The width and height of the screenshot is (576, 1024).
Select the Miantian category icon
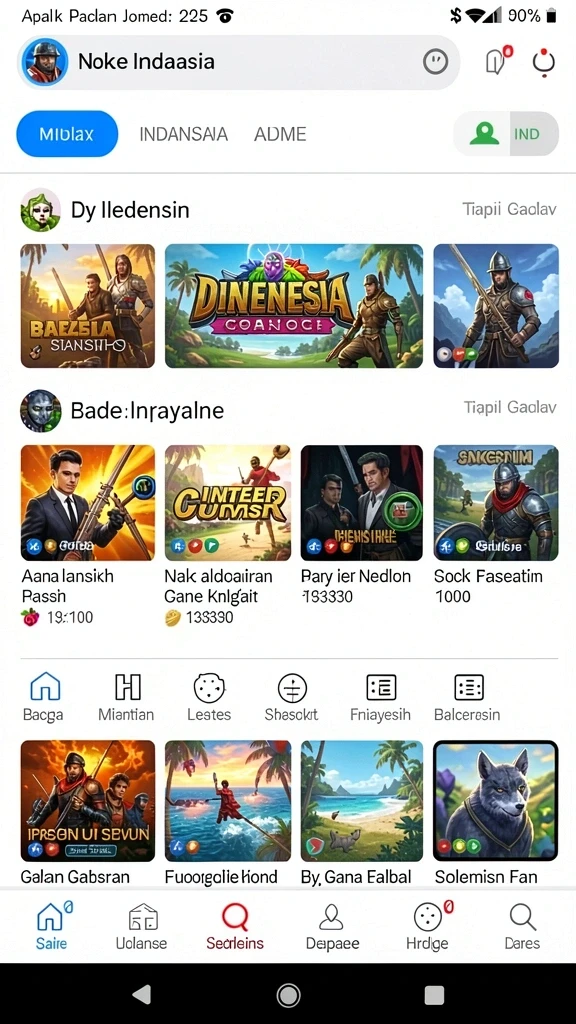click(126, 697)
